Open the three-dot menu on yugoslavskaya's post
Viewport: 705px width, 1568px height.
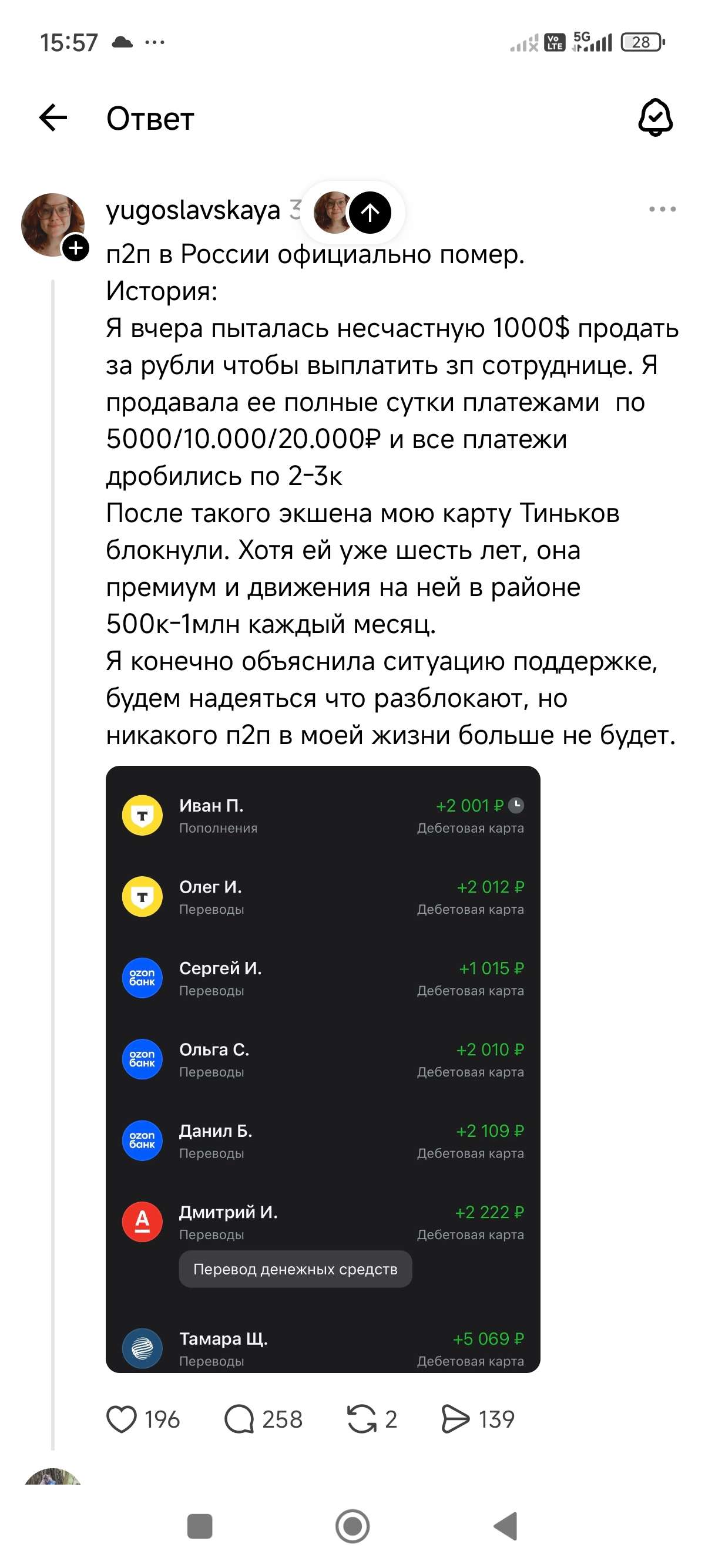coord(662,209)
